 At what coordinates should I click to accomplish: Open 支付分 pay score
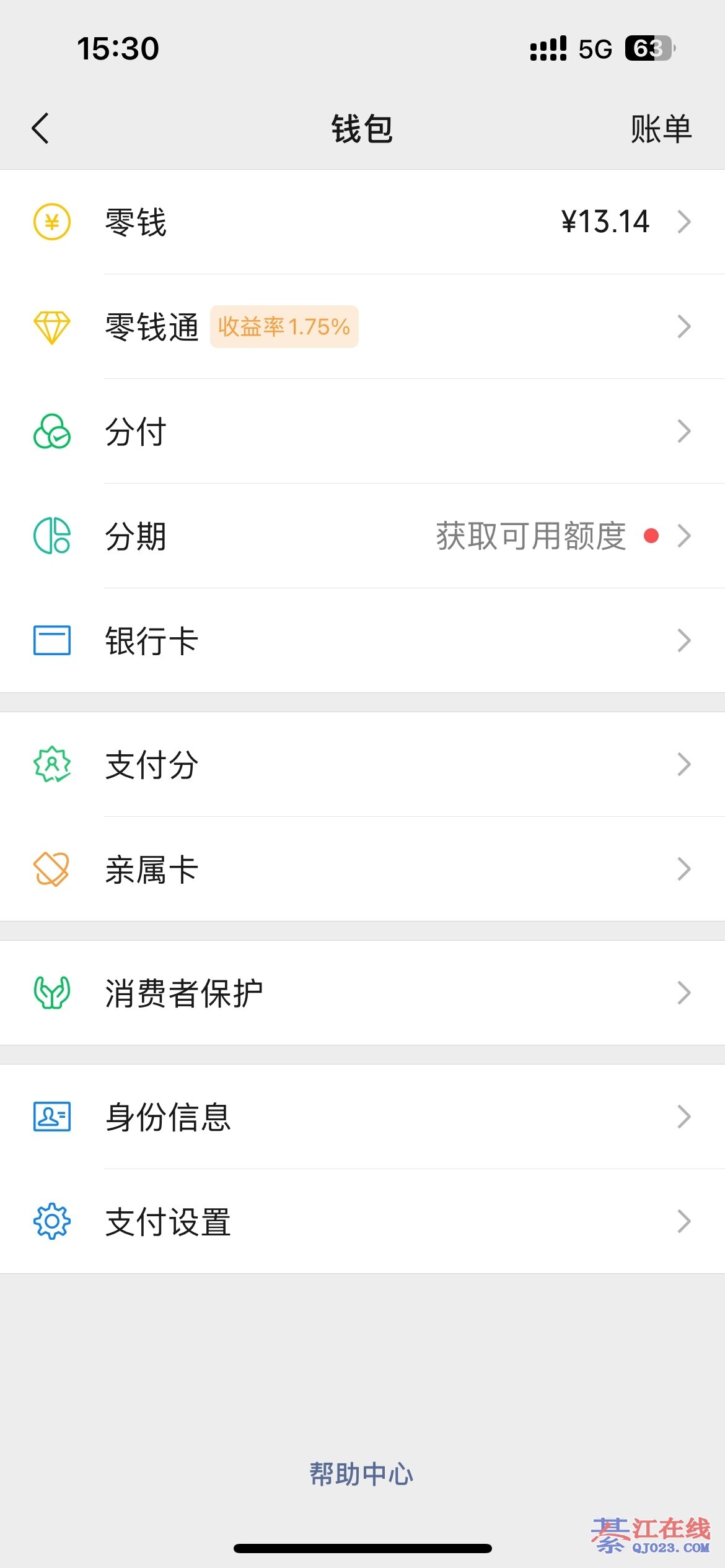(x=362, y=764)
